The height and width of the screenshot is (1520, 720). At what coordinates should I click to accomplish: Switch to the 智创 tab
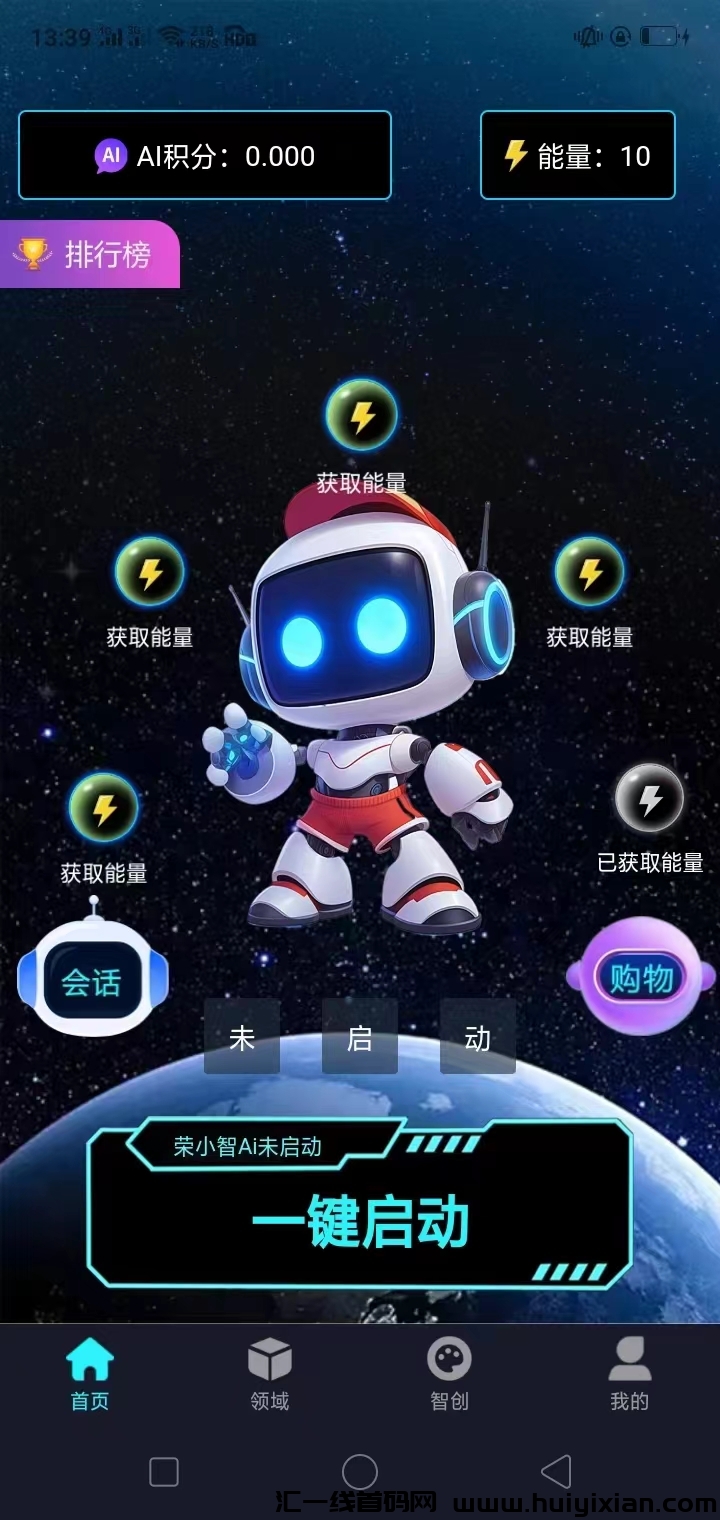[449, 1376]
